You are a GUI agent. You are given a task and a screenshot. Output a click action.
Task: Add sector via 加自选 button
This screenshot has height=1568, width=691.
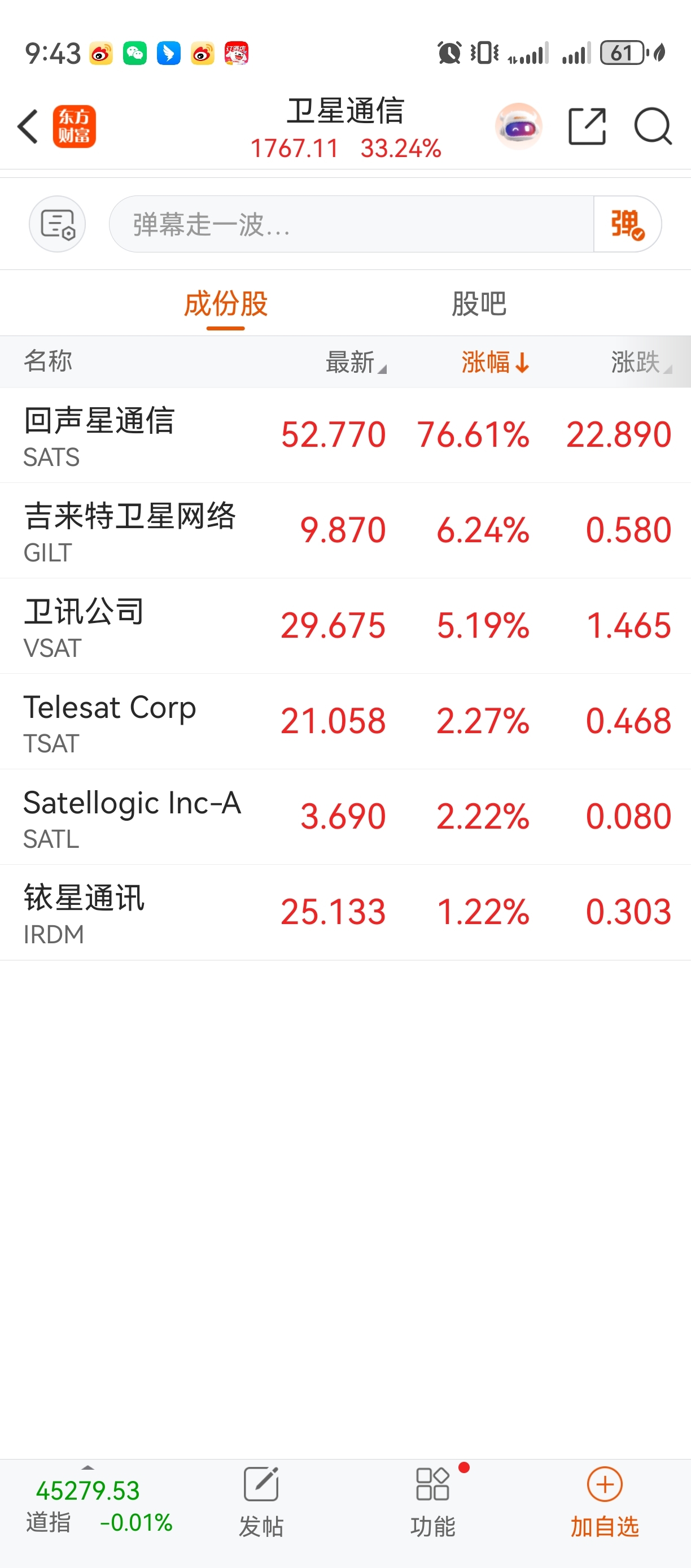pos(605,1502)
